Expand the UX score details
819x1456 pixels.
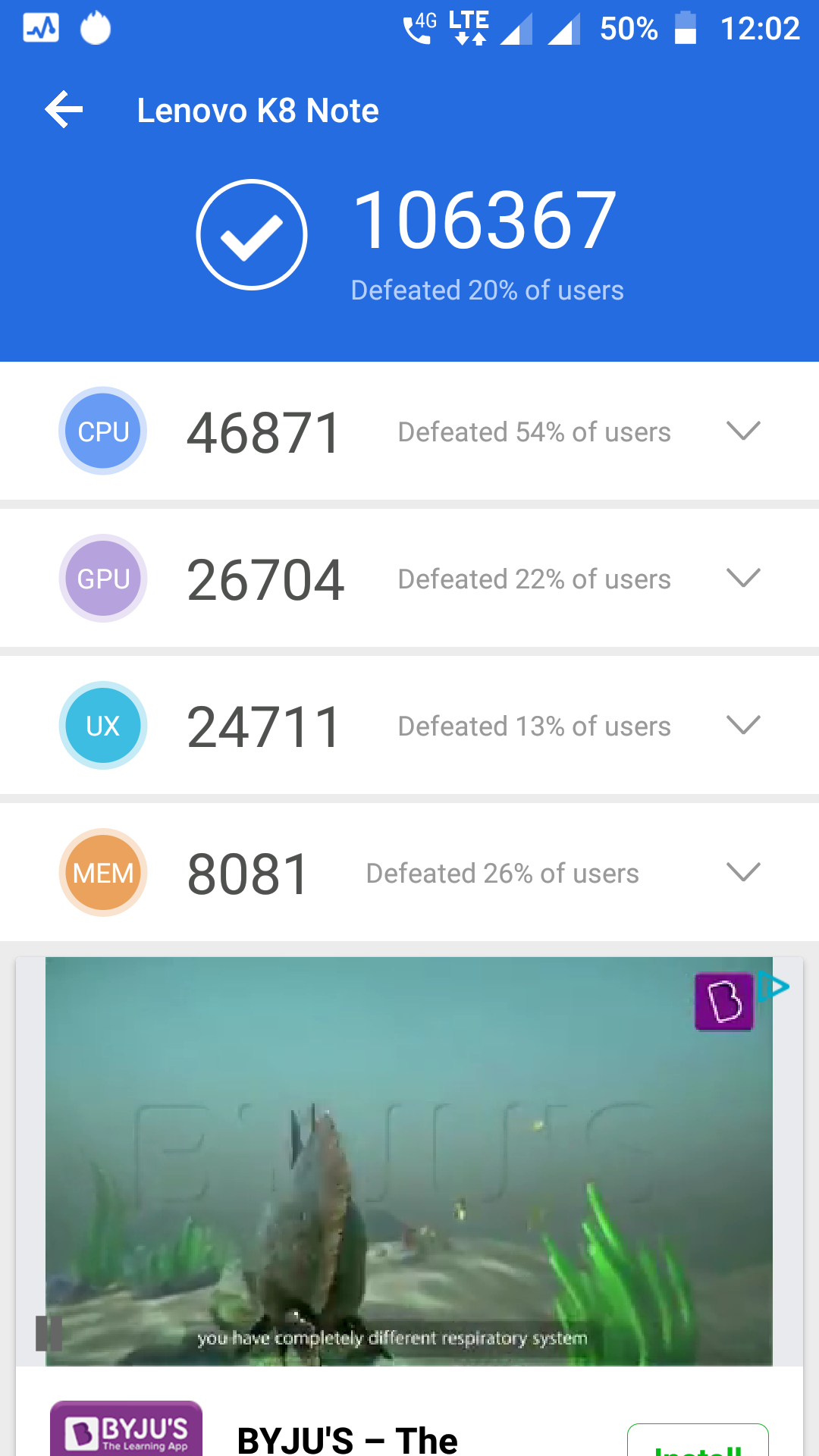tap(742, 725)
